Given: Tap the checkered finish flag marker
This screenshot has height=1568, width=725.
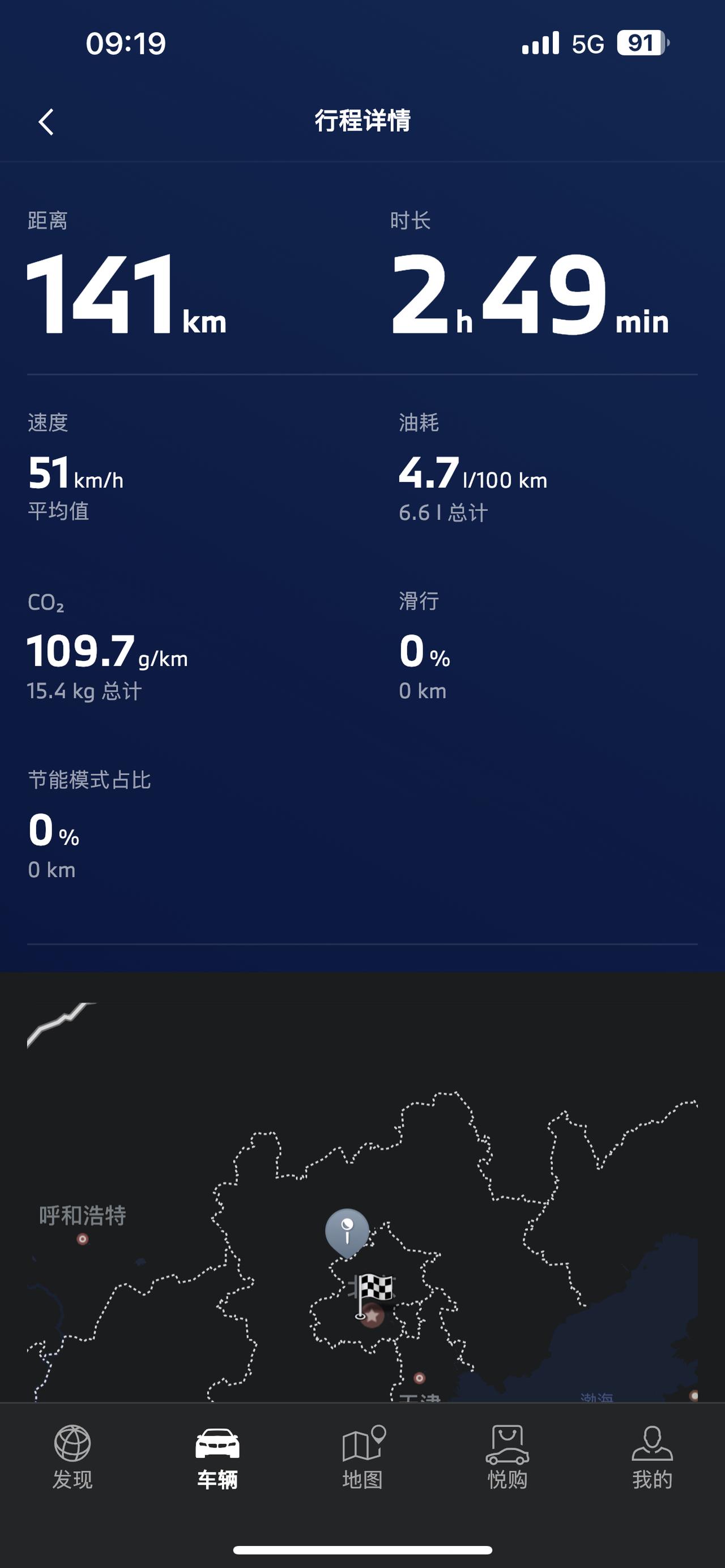Looking at the screenshot, I should (374, 1295).
